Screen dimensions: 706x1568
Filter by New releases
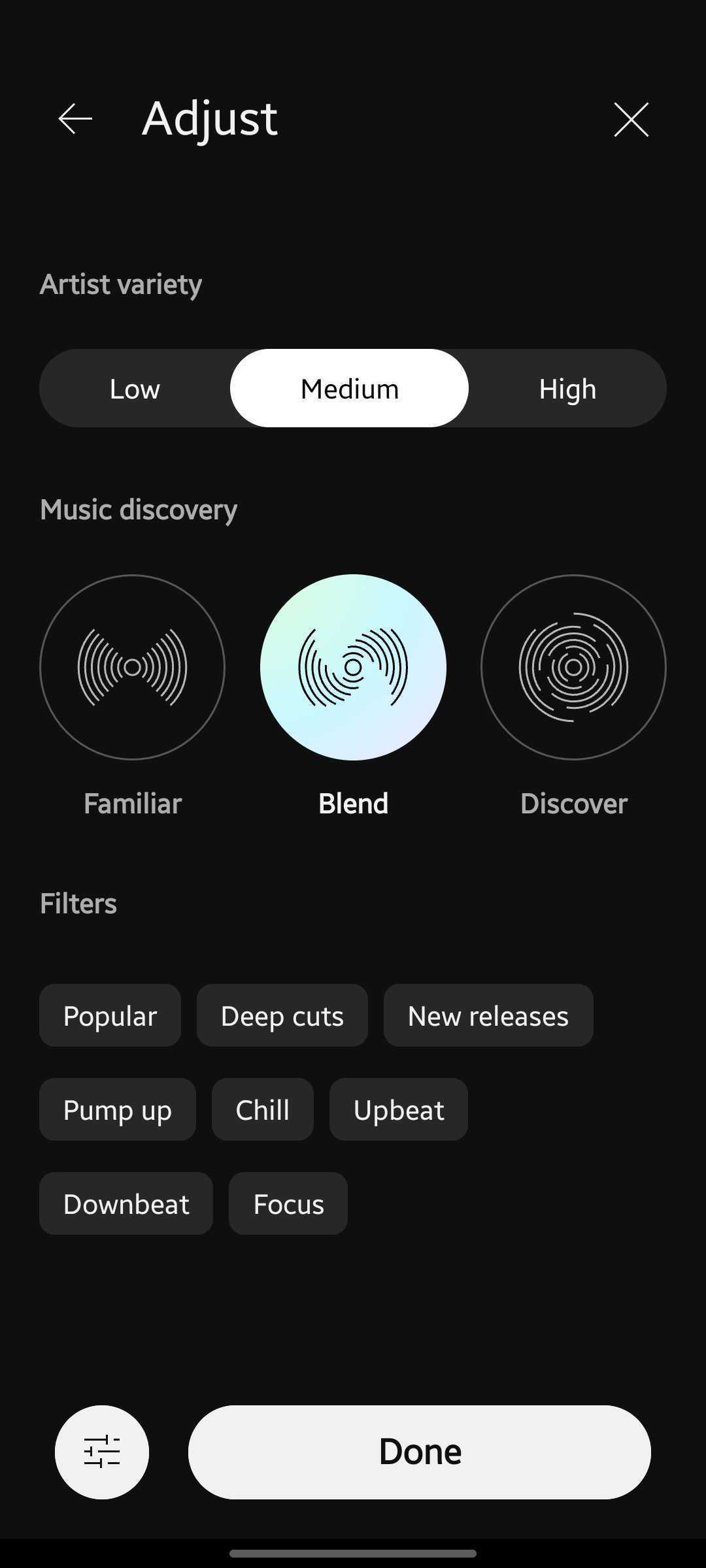pos(488,1016)
